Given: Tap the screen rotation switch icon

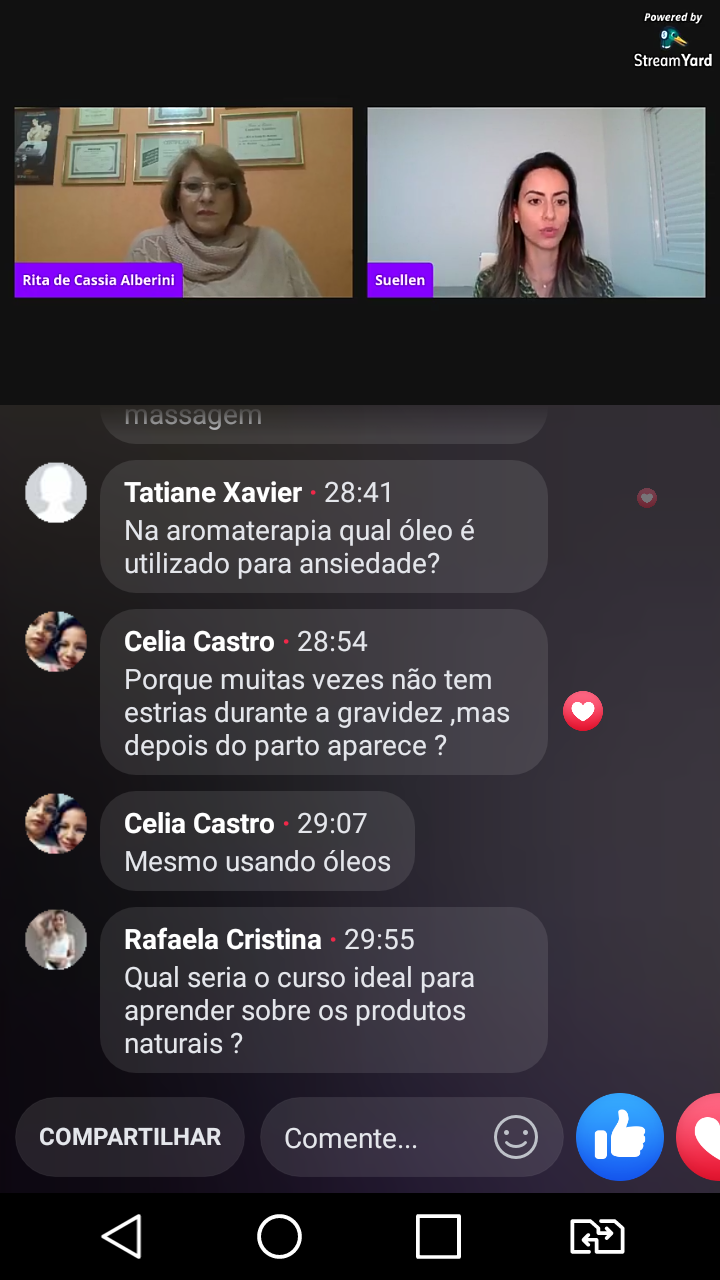Looking at the screenshot, I should tap(597, 1237).
